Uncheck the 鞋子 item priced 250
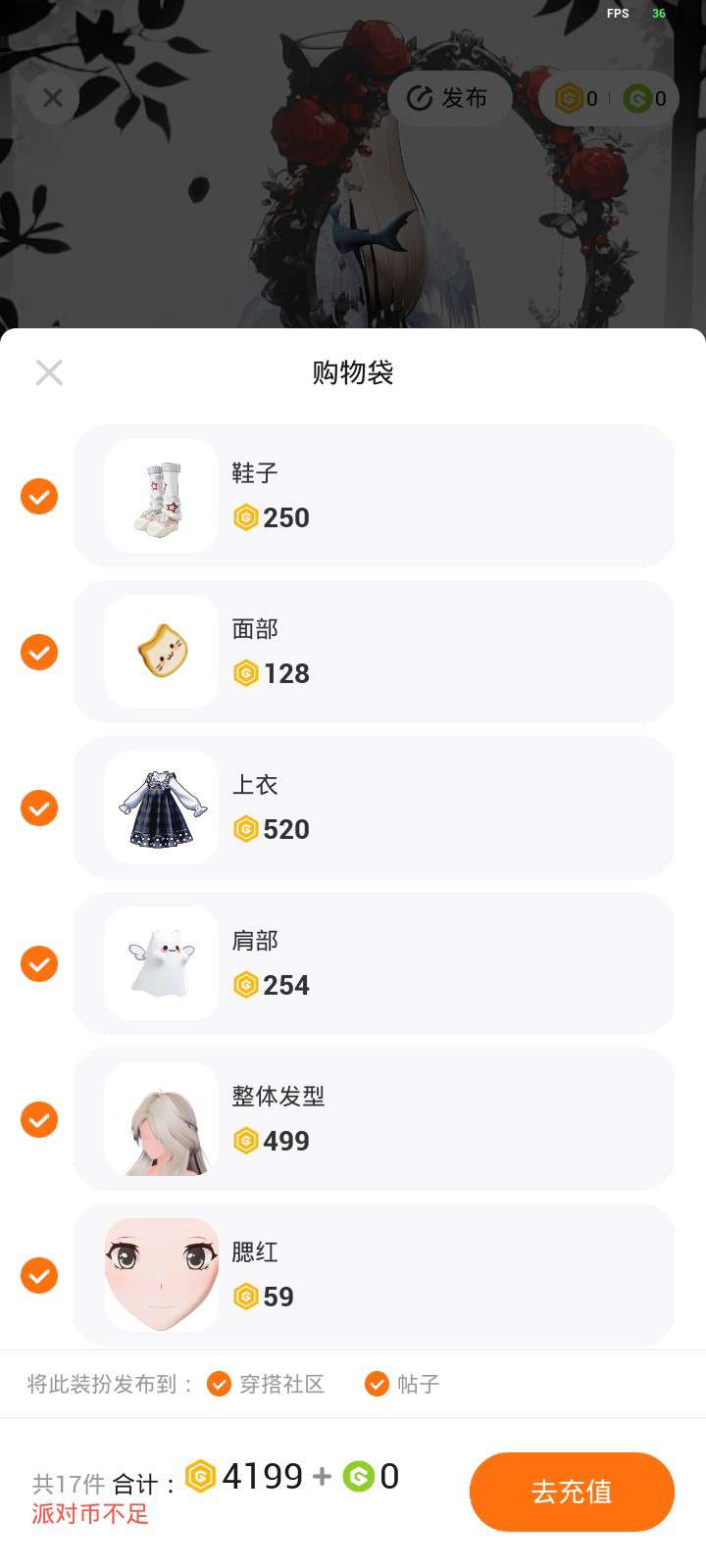This screenshot has width=706, height=1568. (x=39, y=496)
